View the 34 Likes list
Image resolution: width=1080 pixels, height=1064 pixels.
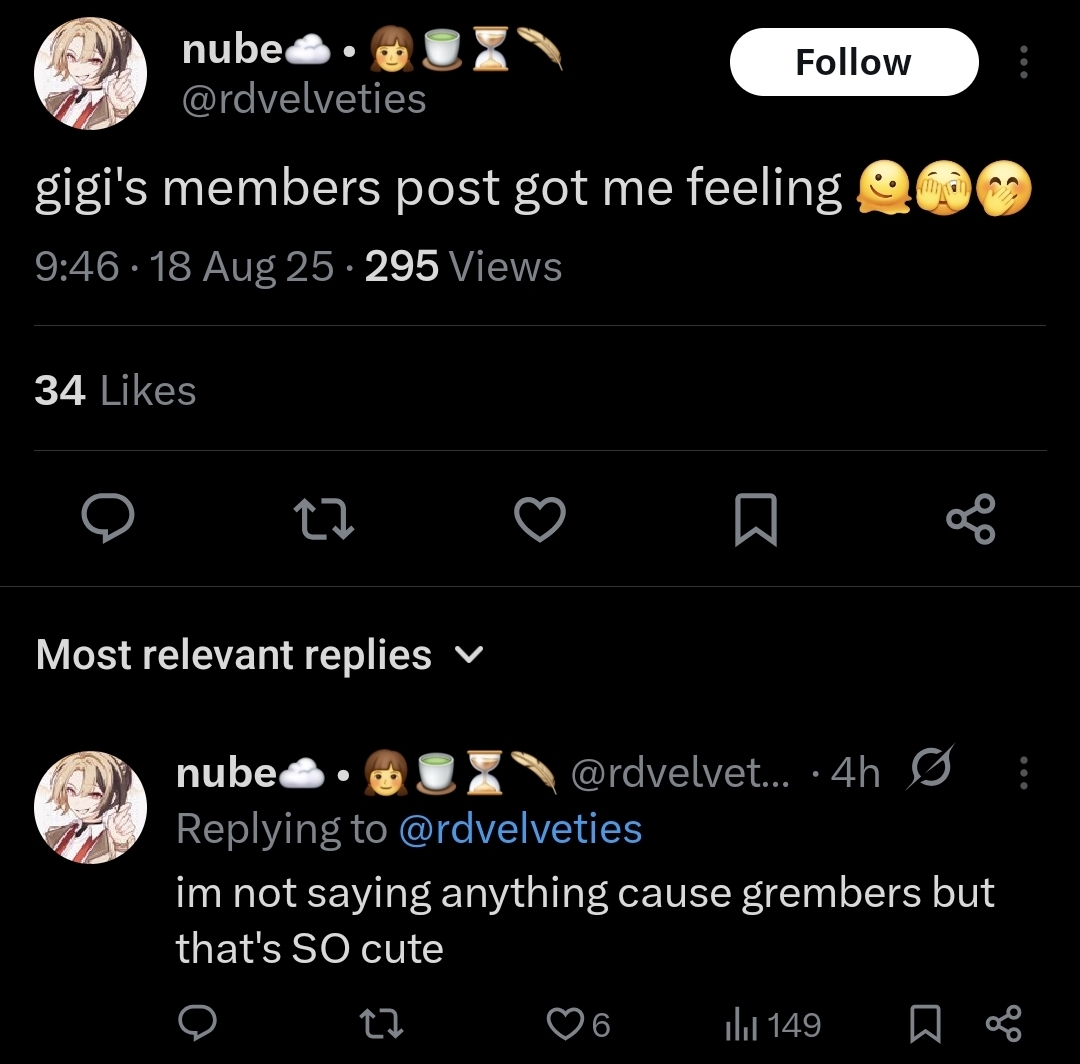click(115, 390)
